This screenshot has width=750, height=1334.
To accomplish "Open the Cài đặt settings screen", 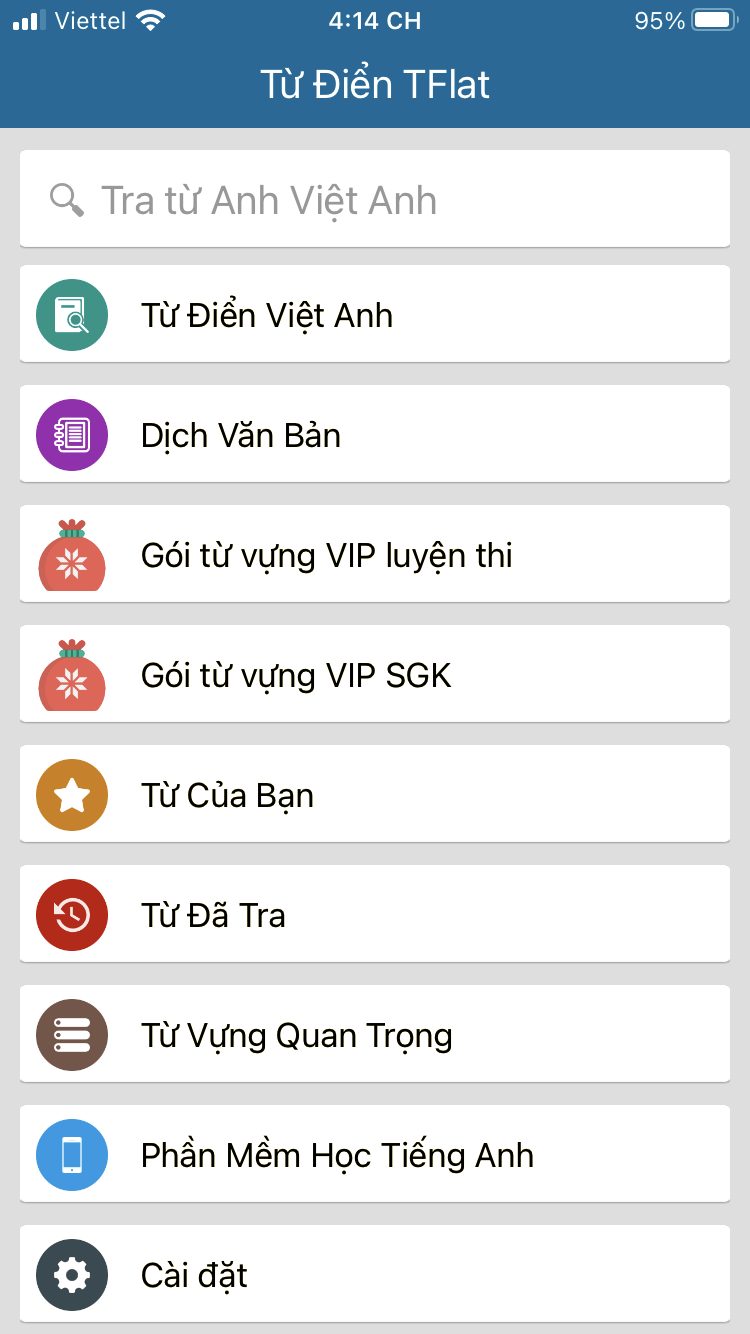I will pos(375,1274).
